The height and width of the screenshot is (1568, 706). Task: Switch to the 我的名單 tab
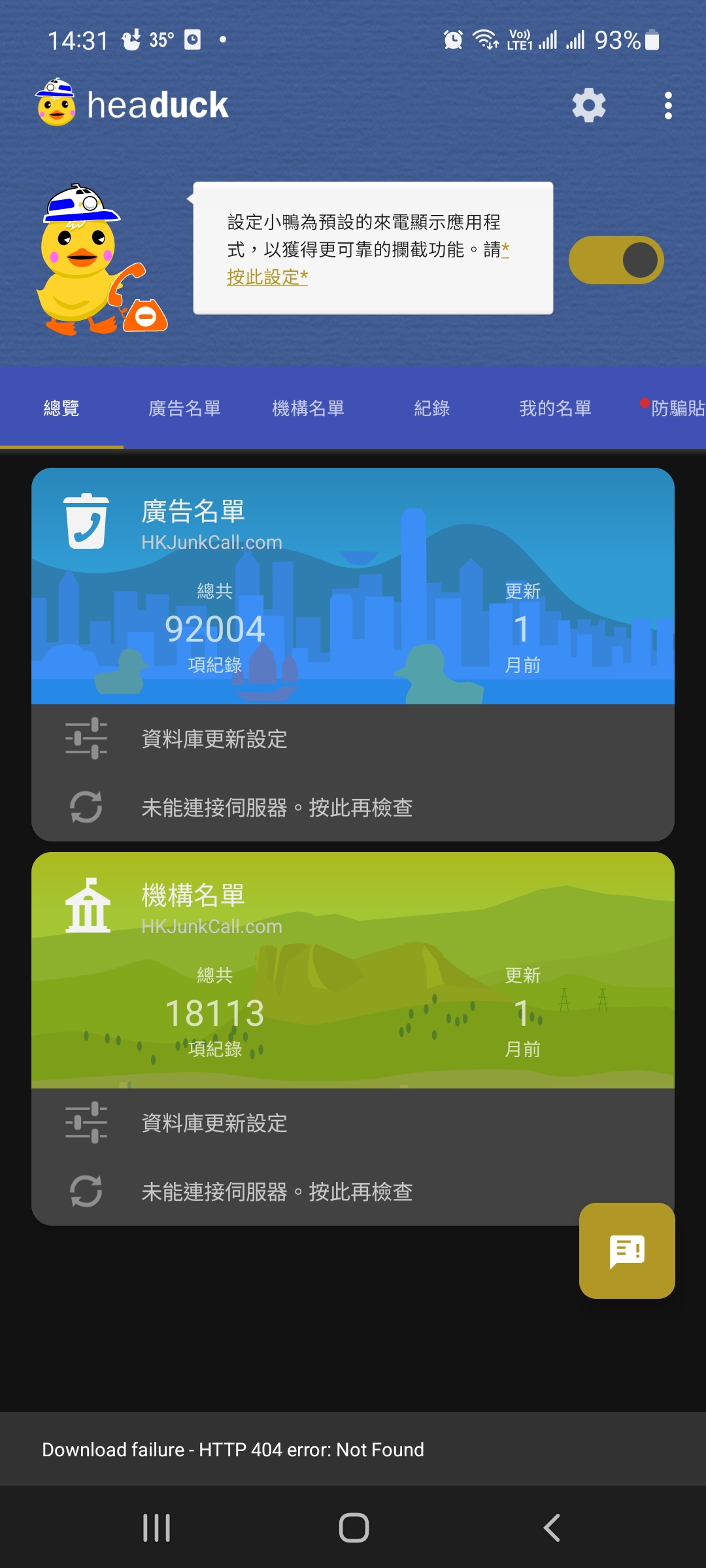(x=555, y=408)
